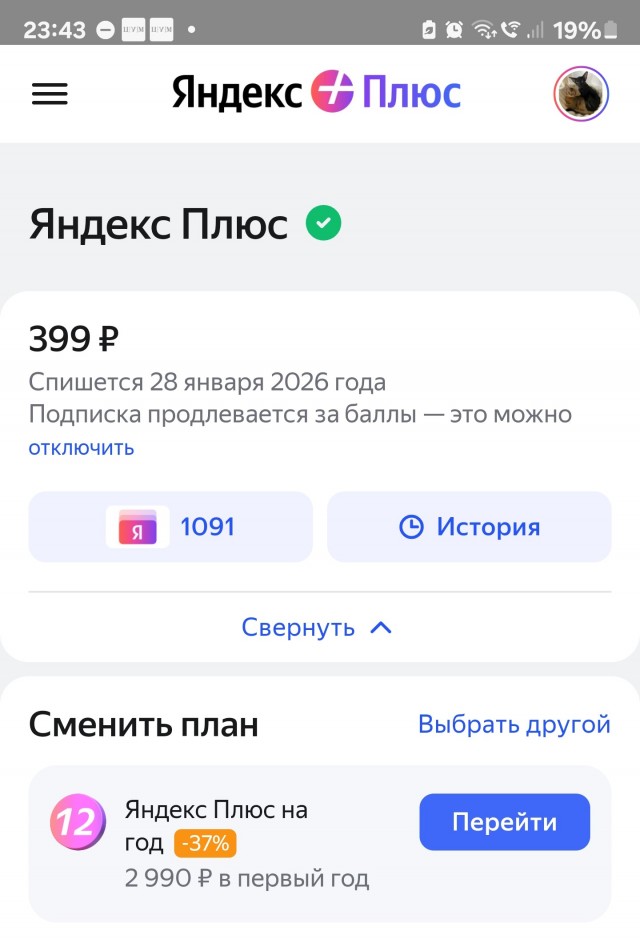Tap Перейти for the yearly plan
The width and height of the screenshot is (640, 939).
coord(504,822)
